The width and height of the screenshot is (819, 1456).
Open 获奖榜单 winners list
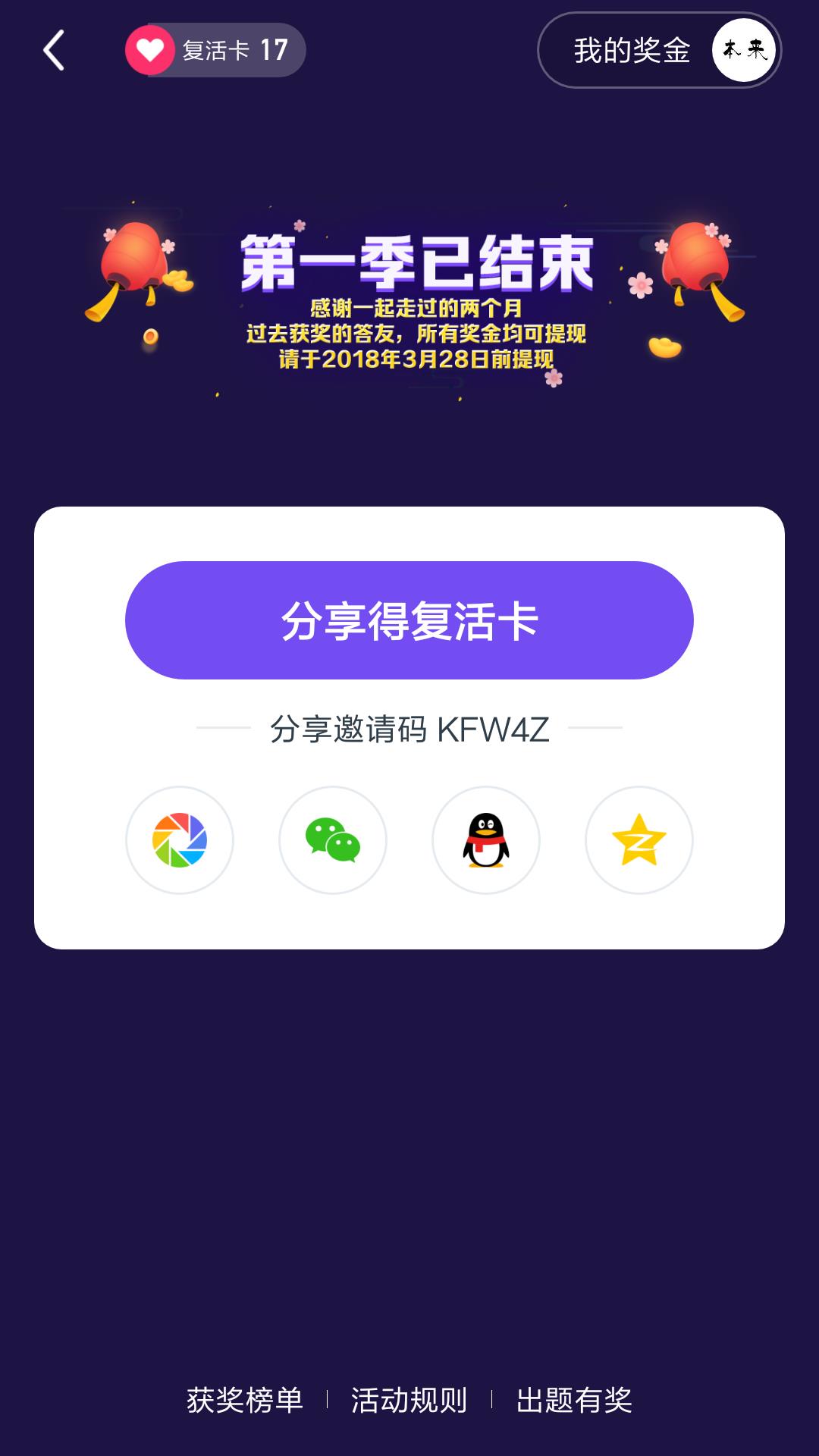244,1400
